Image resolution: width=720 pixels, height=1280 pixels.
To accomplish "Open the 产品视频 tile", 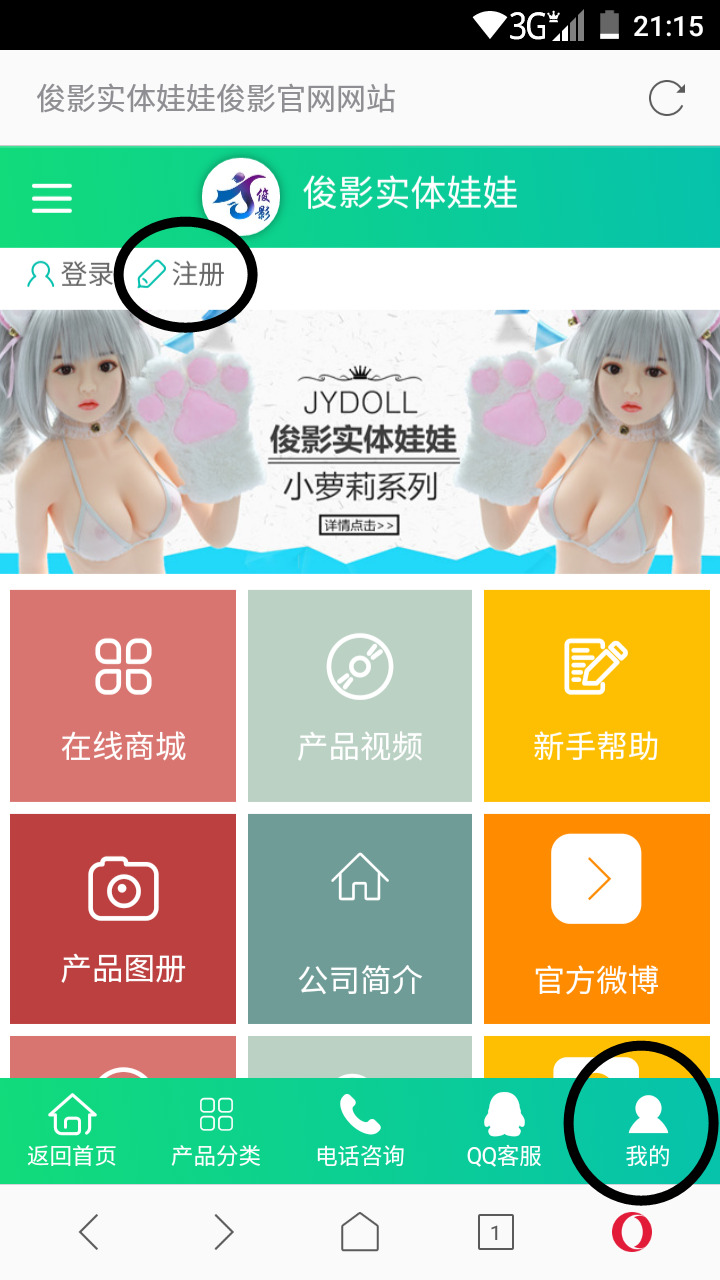I will tap(360, 695).
